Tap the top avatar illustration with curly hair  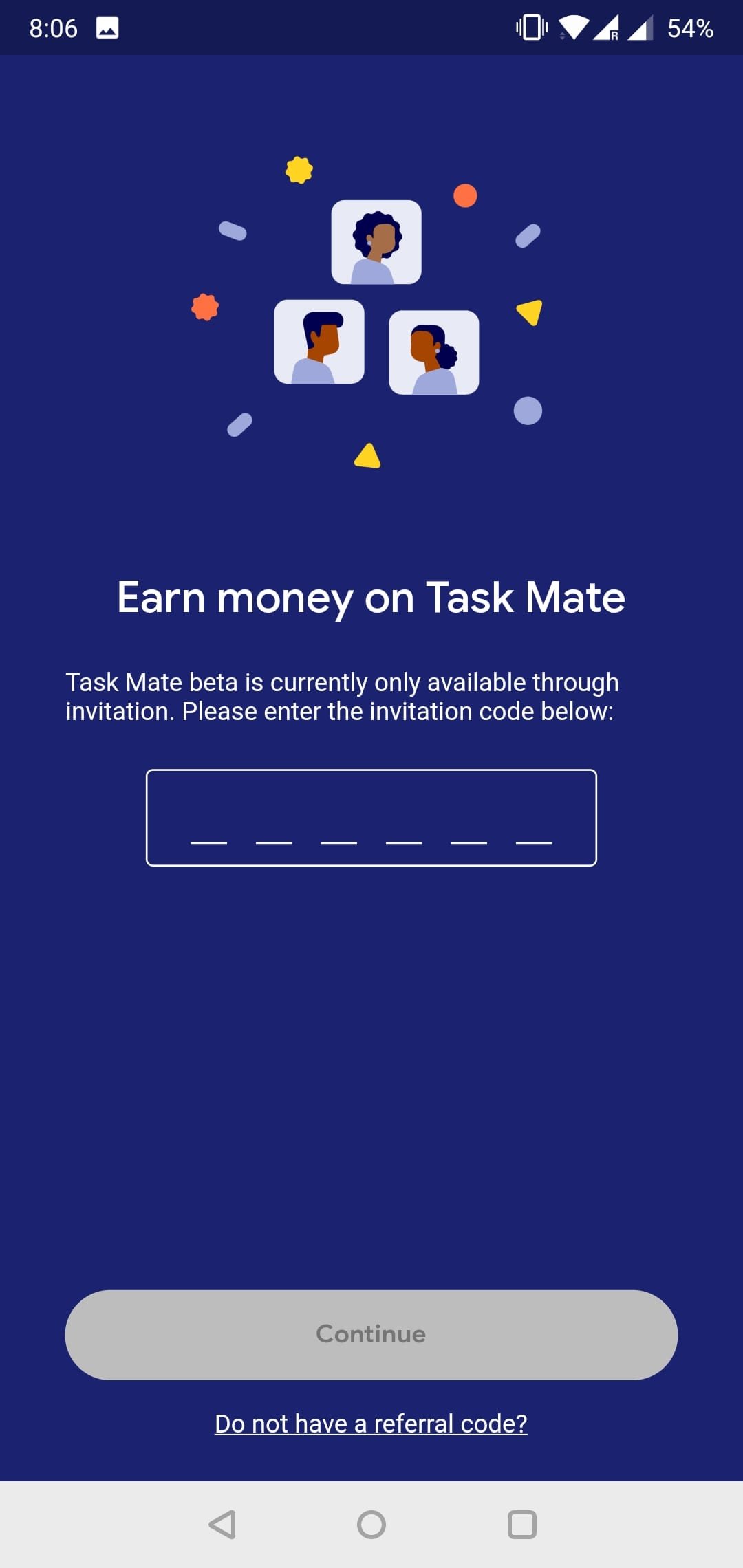(376, 242)
